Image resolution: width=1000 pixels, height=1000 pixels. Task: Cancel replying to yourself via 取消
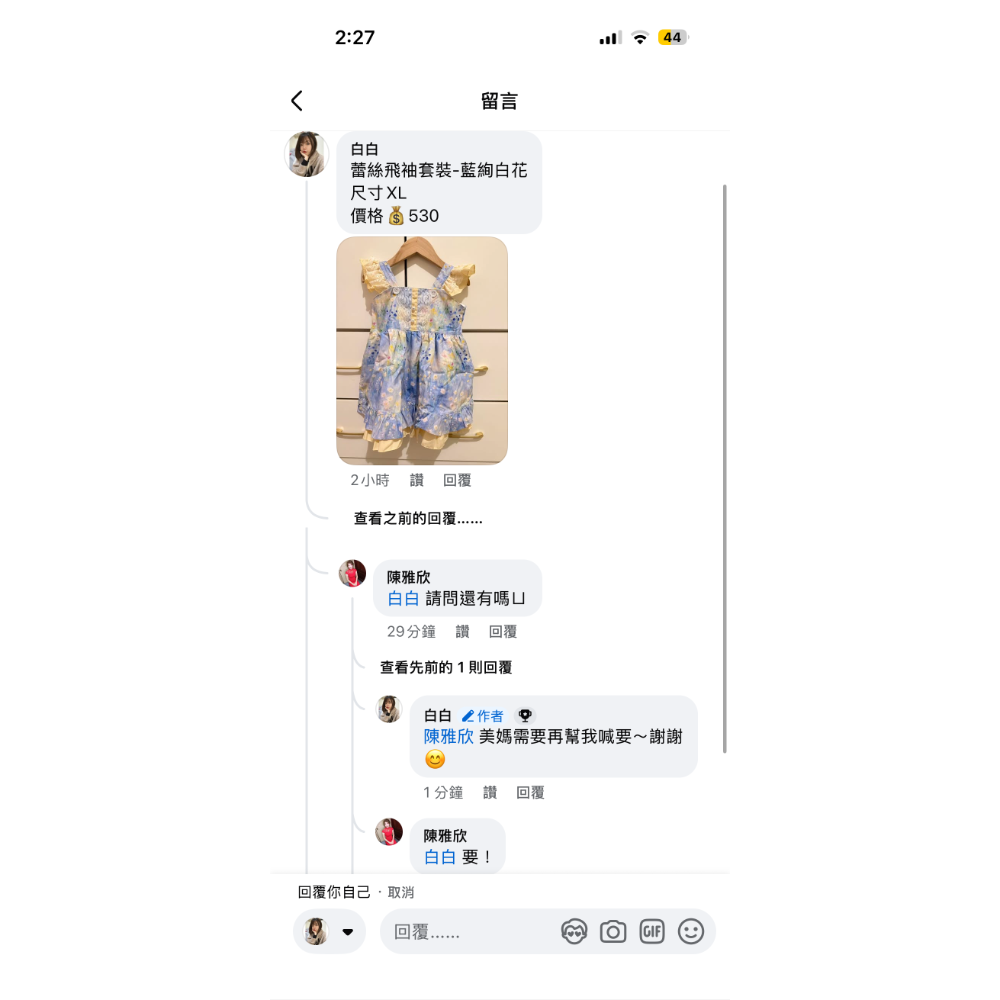click(x=401, y=893)
